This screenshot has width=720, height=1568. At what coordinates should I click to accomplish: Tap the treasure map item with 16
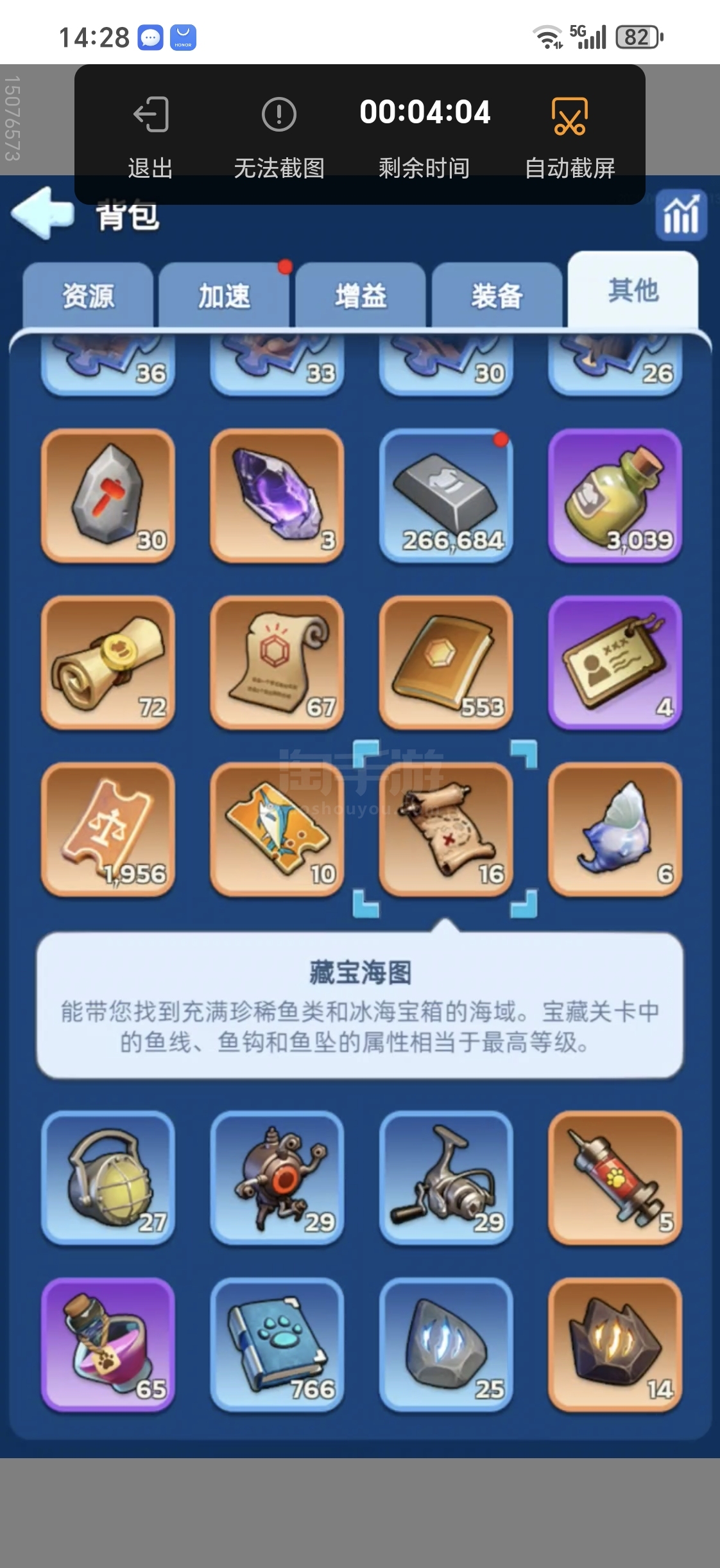coord(446,830)
